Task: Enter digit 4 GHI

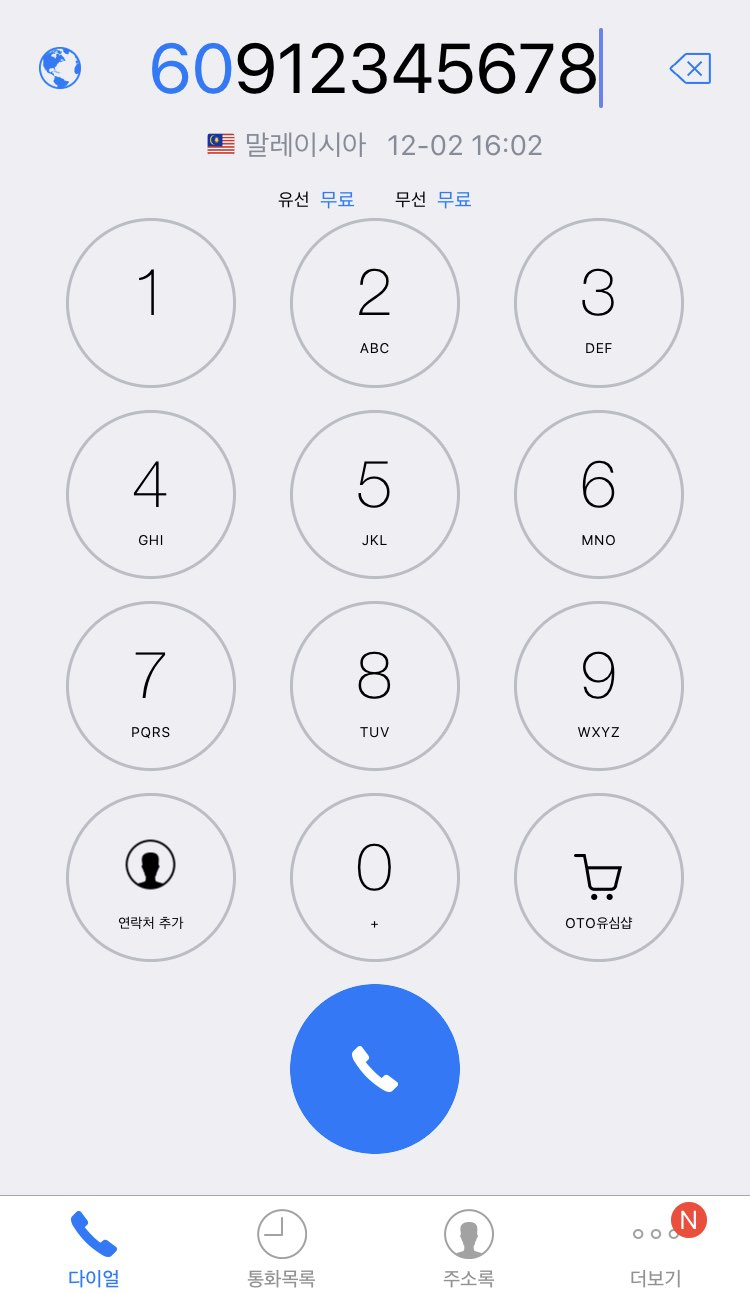Action: (151, 495)
